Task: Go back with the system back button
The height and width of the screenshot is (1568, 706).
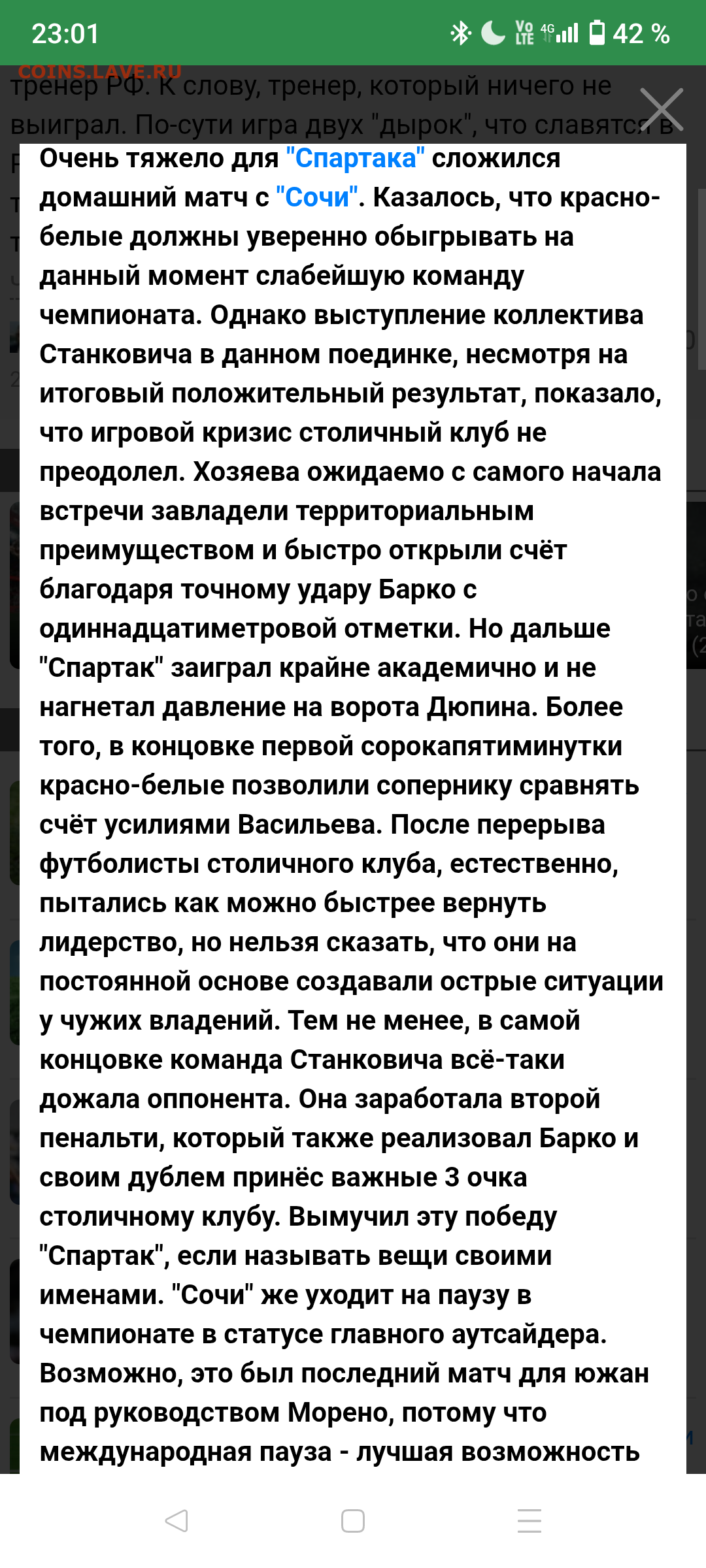Action: [x=176, y=1521]
